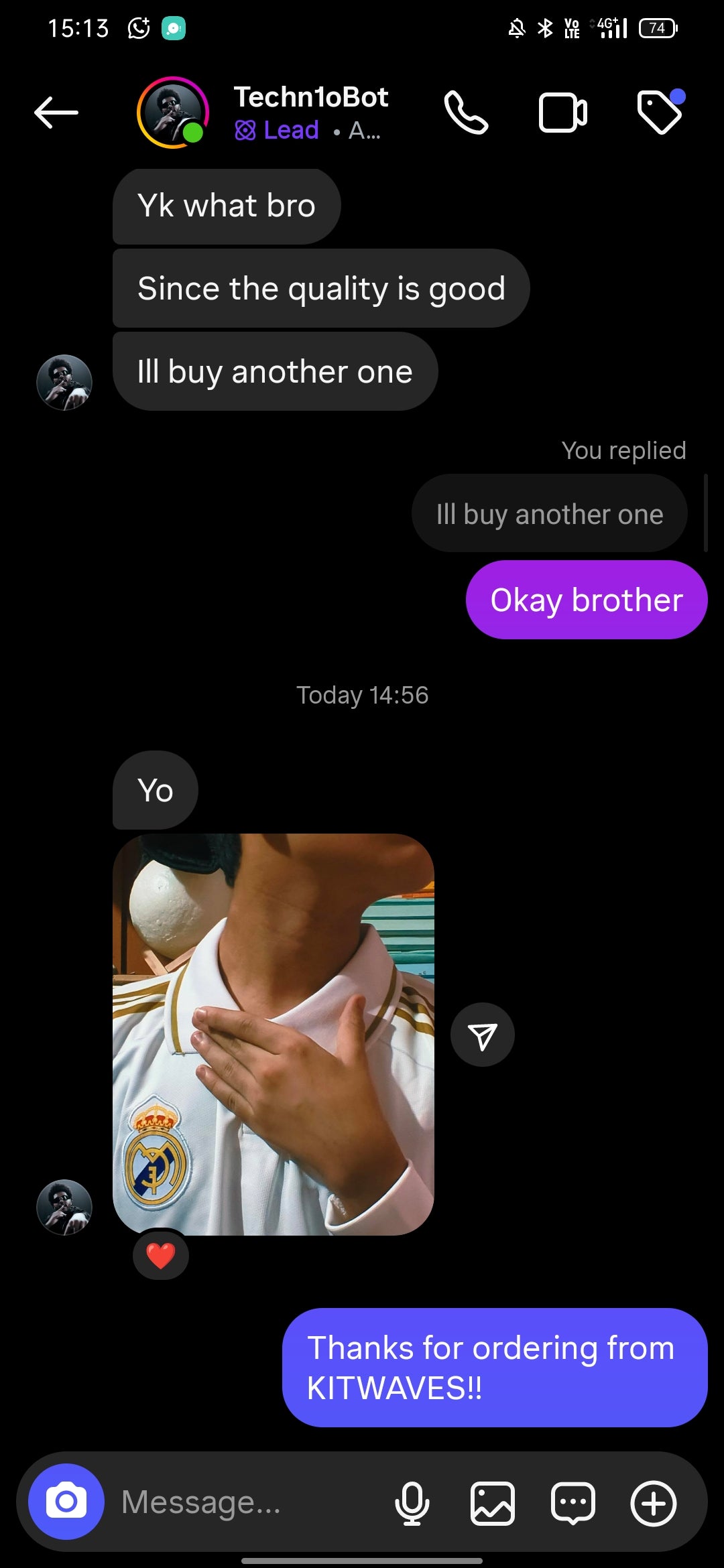Tap the Techn1oBot username header
Image resolution: width=724 pixels, height=1568 pixels.
click(x=311, y=97)
